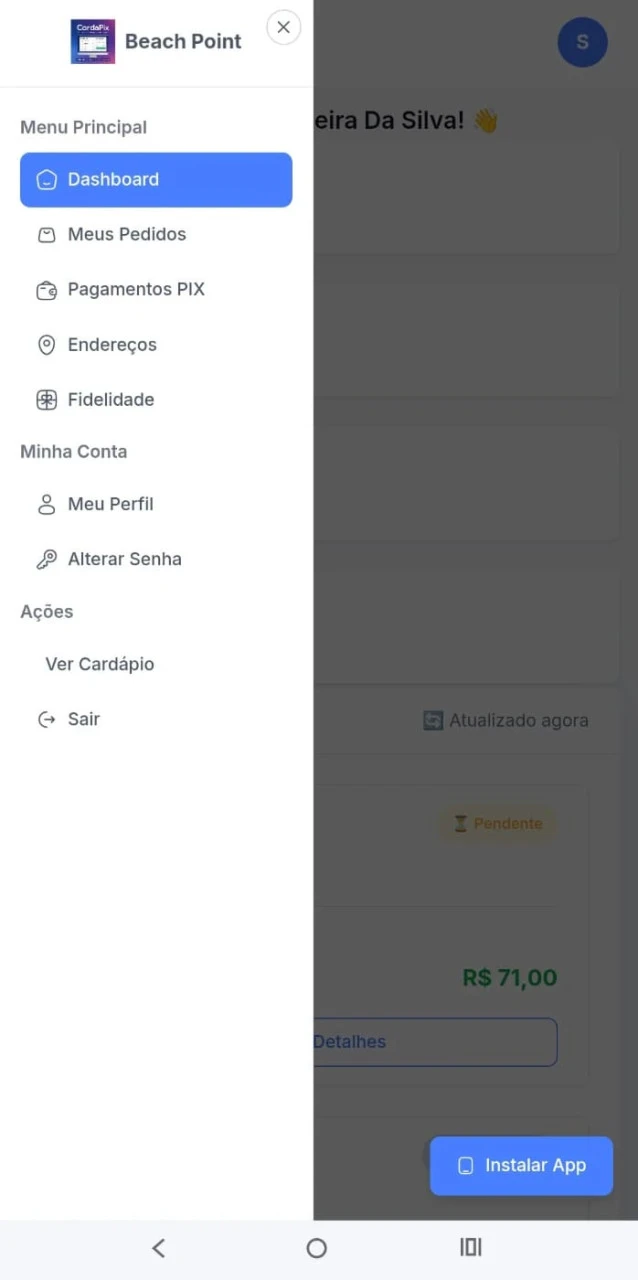The width and height of the screenshot is (638, 1280).
Task: View Endereços section
Action: (x=111, y=344)
